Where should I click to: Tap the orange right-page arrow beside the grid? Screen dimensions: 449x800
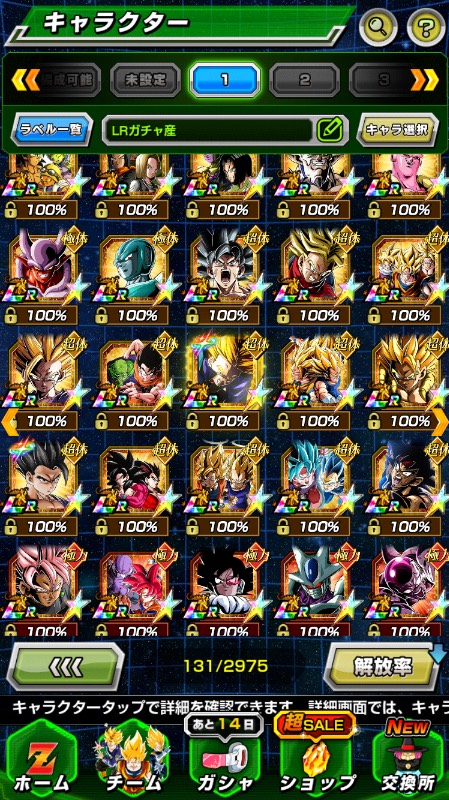click(440, 420)
